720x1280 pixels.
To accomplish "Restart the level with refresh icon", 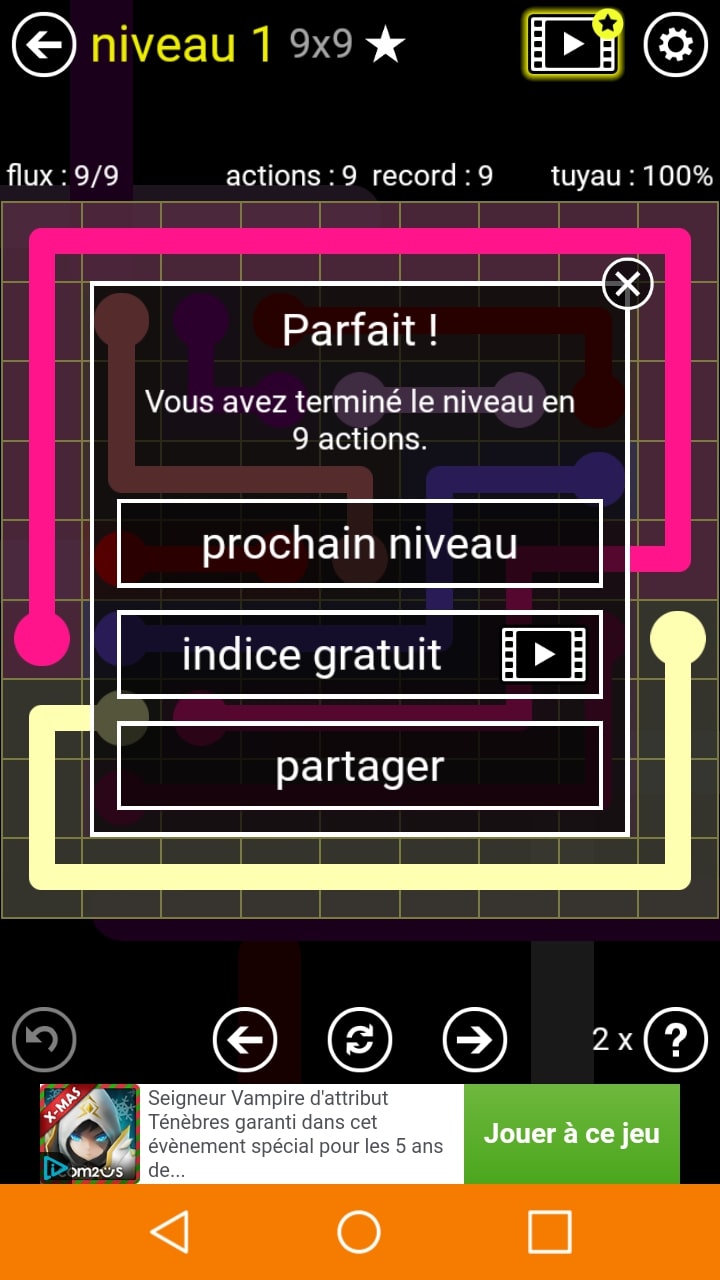I will point(360,1040).
